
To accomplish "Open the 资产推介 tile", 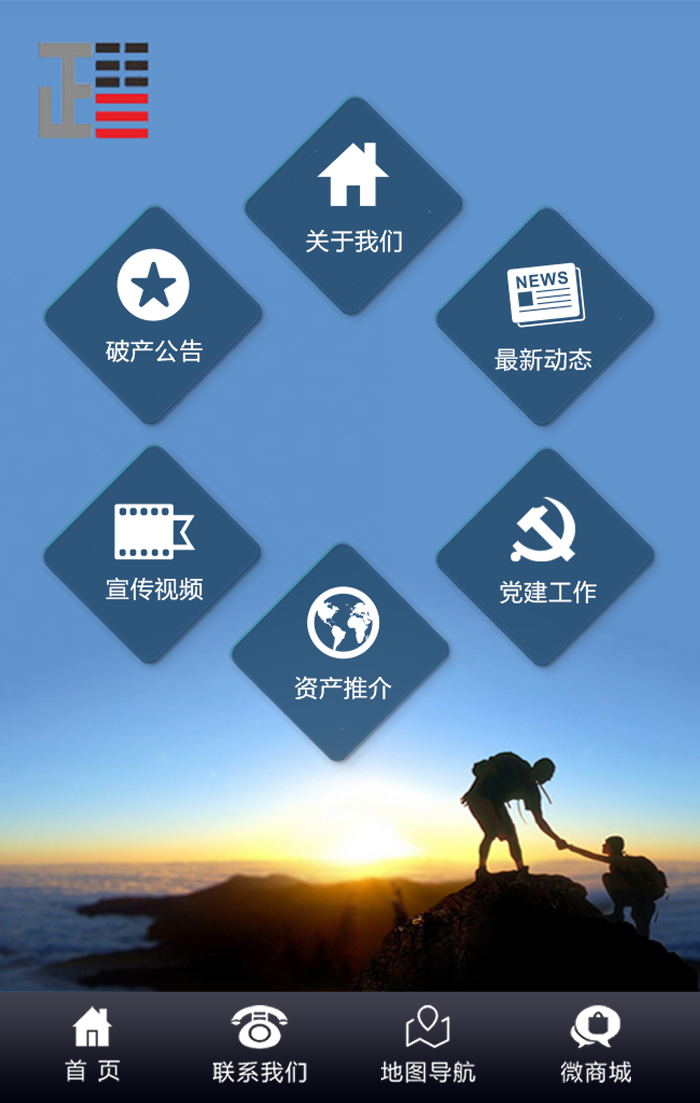I will (341, 651).
